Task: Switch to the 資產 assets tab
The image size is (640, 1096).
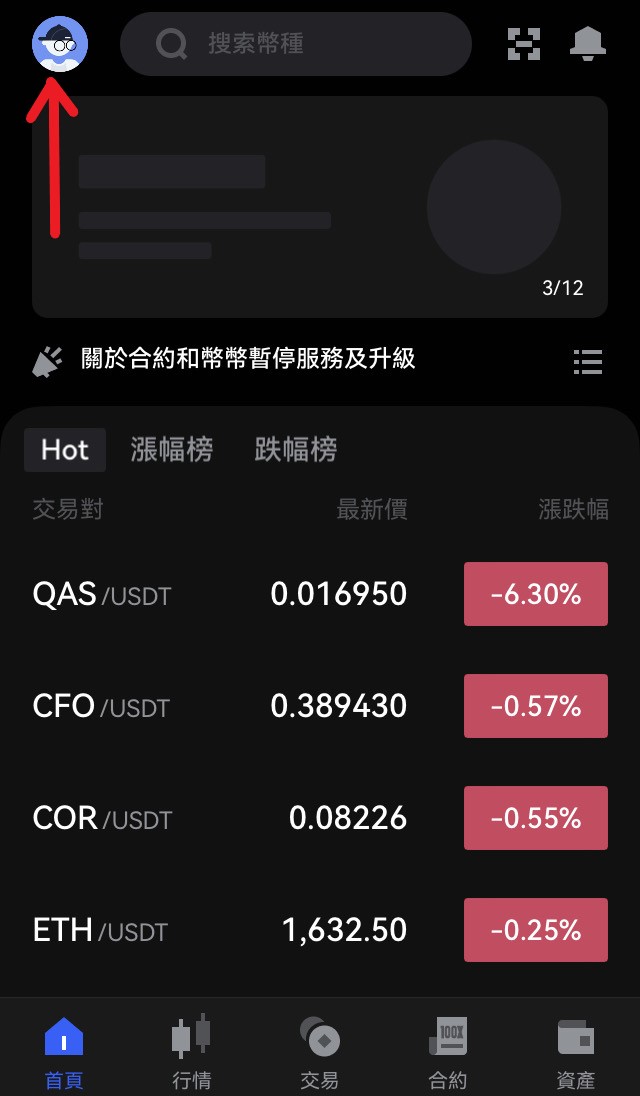Action: [576, 1050]
